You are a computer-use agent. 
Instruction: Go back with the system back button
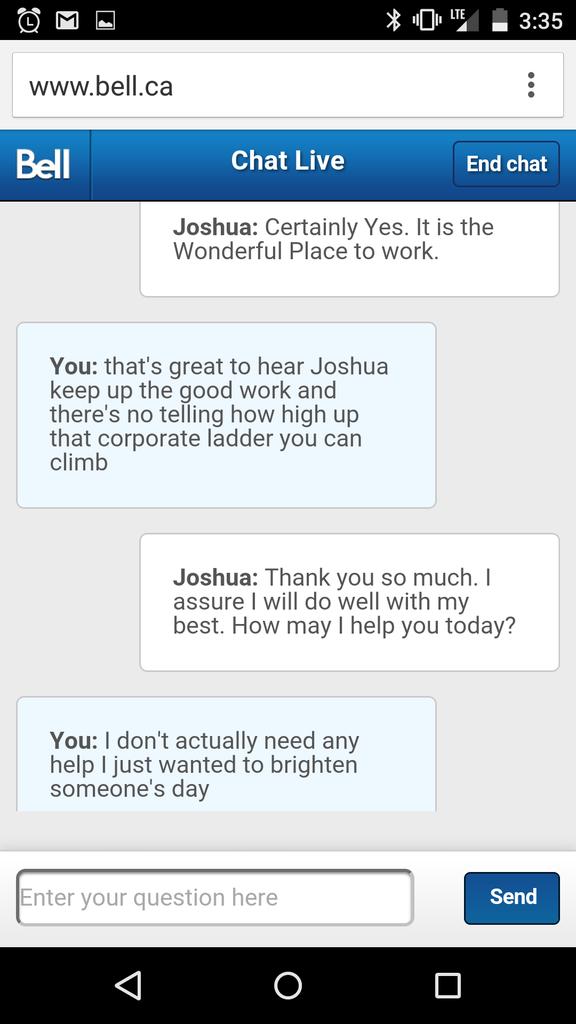tap(128, 985)
